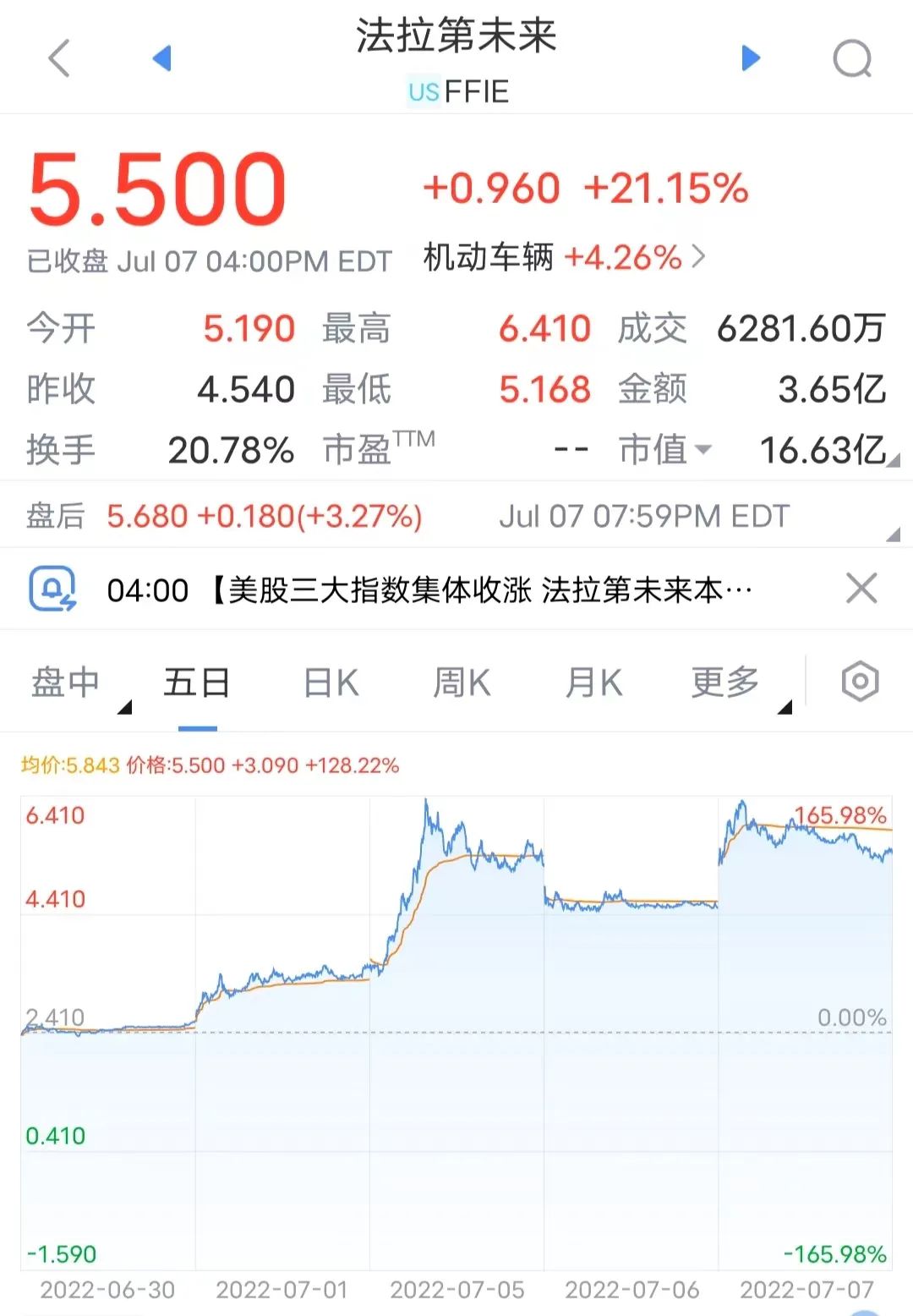The width and height of the screenshot is (913, 1316).
Task: Switch to the previous stock
Action: pos(161,58)
